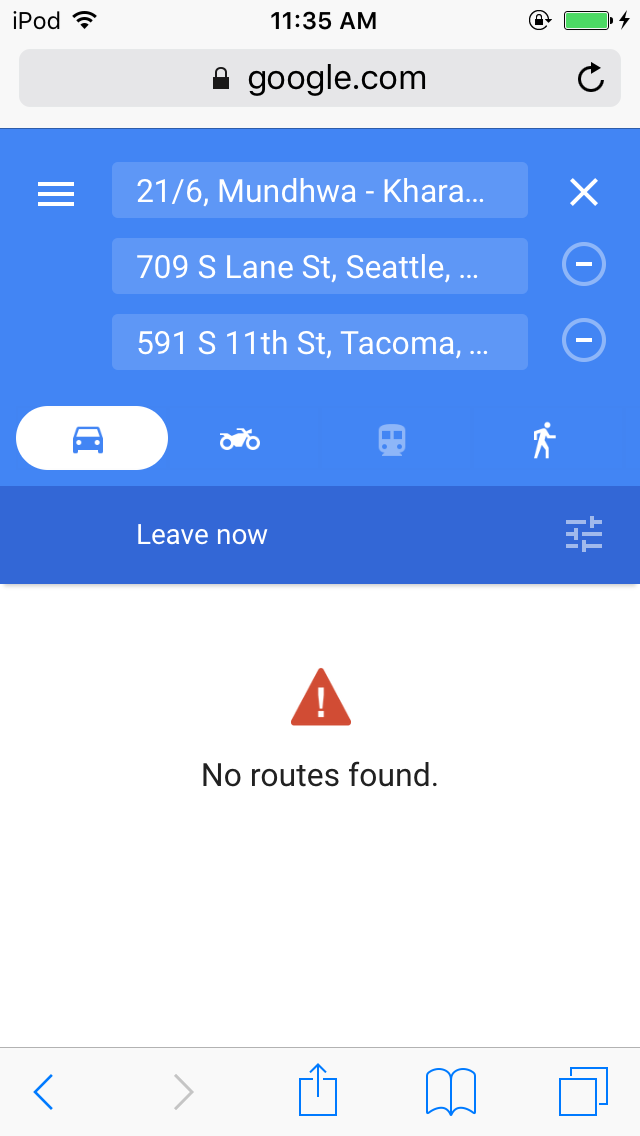The height and width of the screenshot is (1136, 640).
Task: Open route options sliders icon
Action: (584, 535)
